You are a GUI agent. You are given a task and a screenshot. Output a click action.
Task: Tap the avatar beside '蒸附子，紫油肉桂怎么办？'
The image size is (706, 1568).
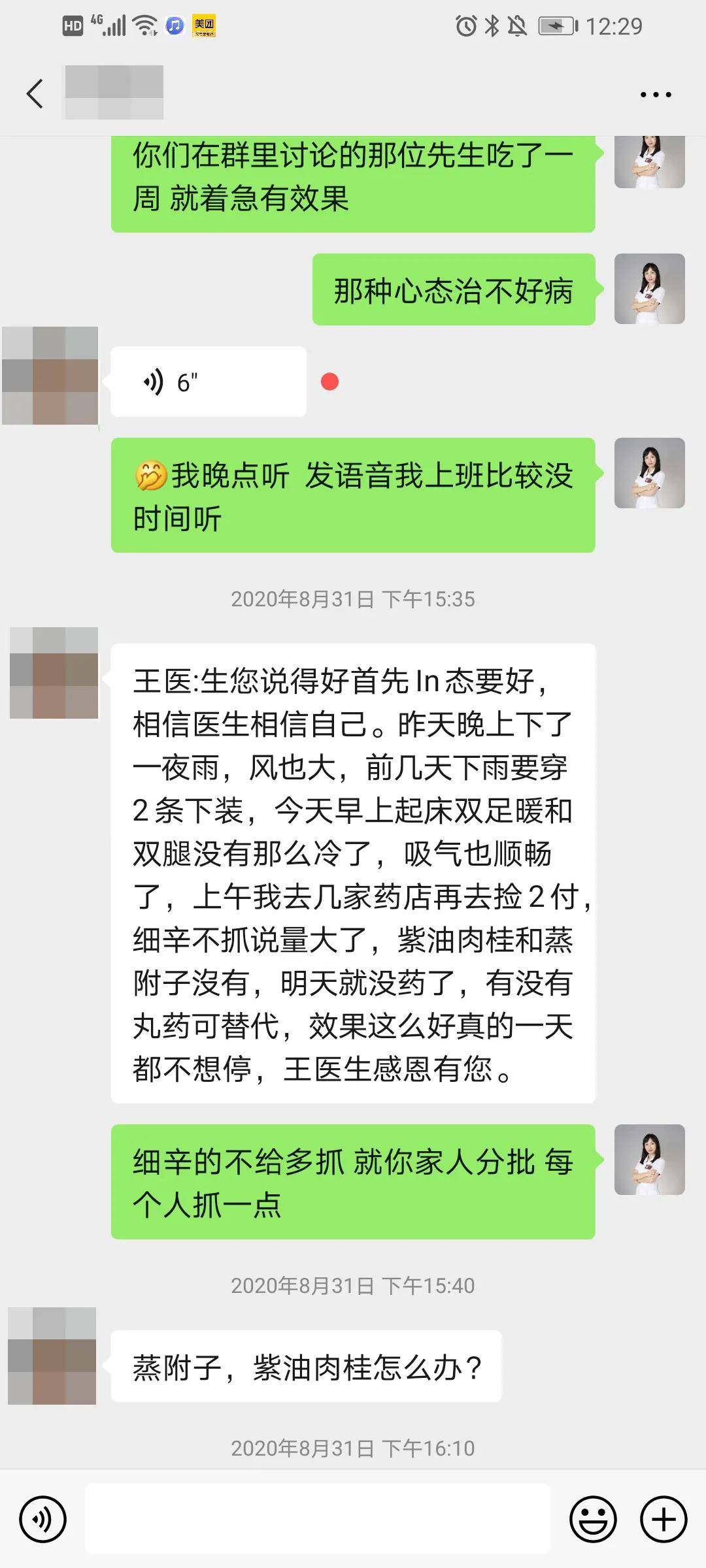click(52, 1356)
